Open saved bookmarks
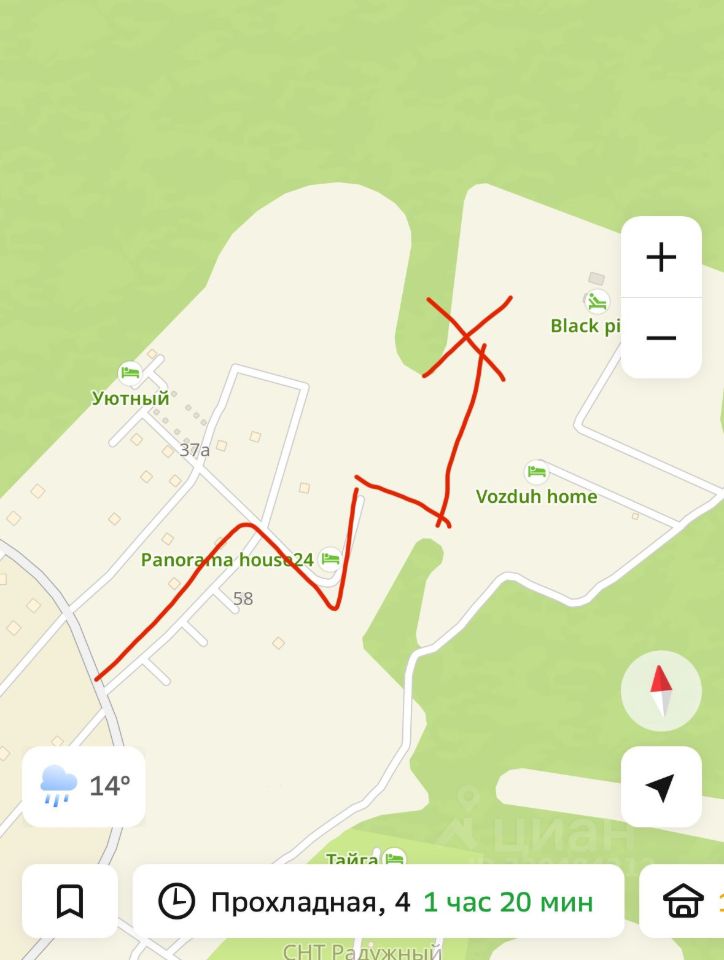 (70, 902)
